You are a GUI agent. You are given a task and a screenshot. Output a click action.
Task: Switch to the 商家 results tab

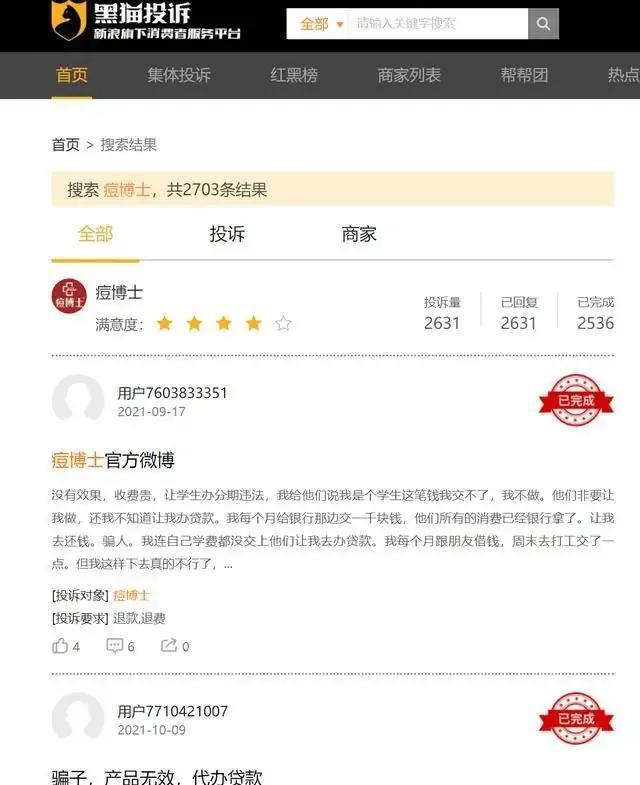tap(359, 234)
